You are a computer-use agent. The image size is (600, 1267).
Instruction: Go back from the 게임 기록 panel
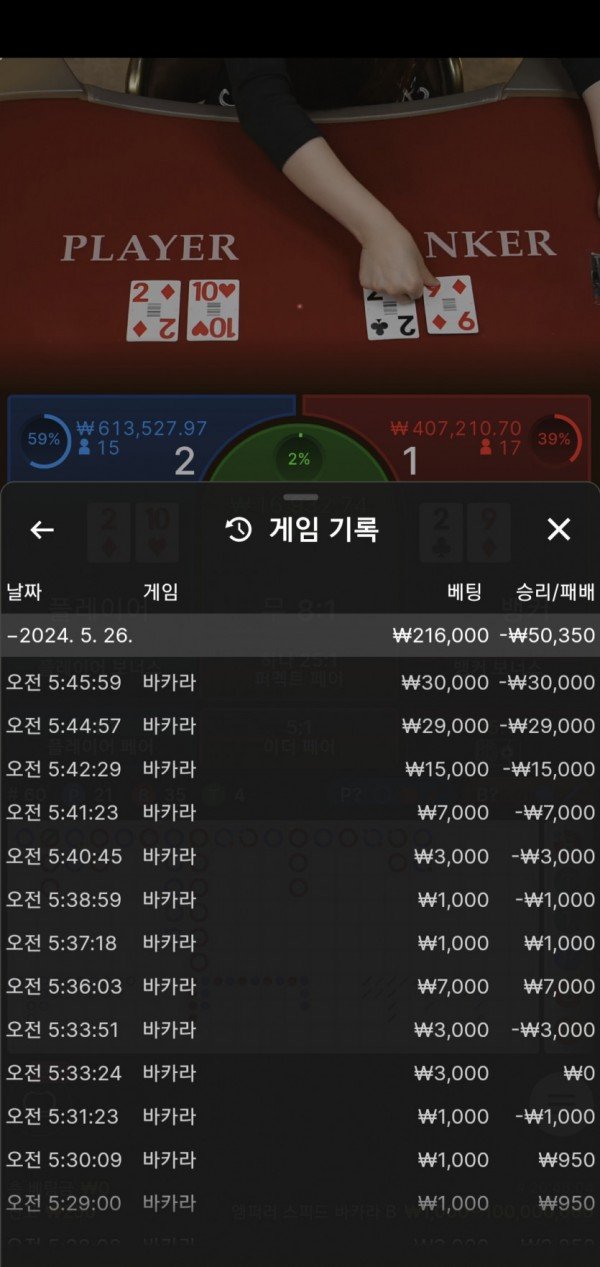[x=42, y=530]
